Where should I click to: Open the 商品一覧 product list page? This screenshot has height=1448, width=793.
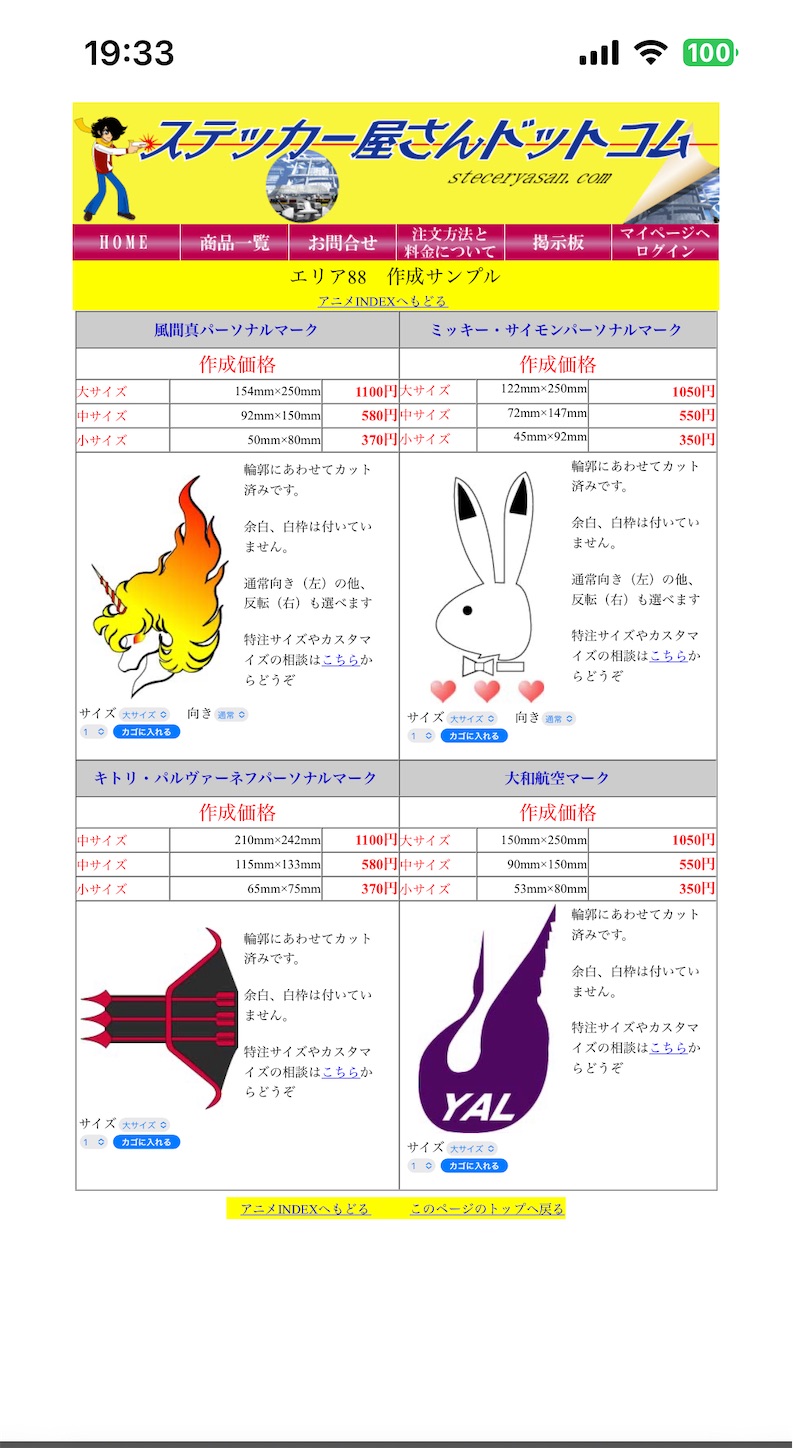pos(235,243)
